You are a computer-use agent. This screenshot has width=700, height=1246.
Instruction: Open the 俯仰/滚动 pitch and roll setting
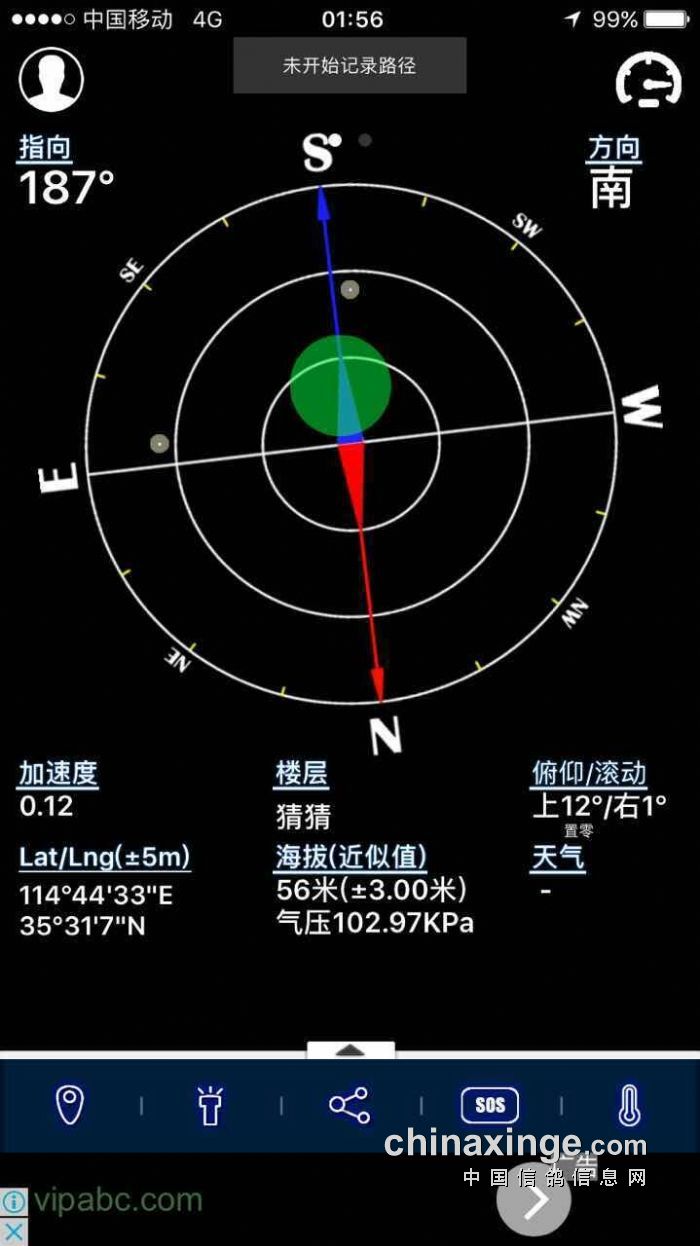click(x=588, y=773)
